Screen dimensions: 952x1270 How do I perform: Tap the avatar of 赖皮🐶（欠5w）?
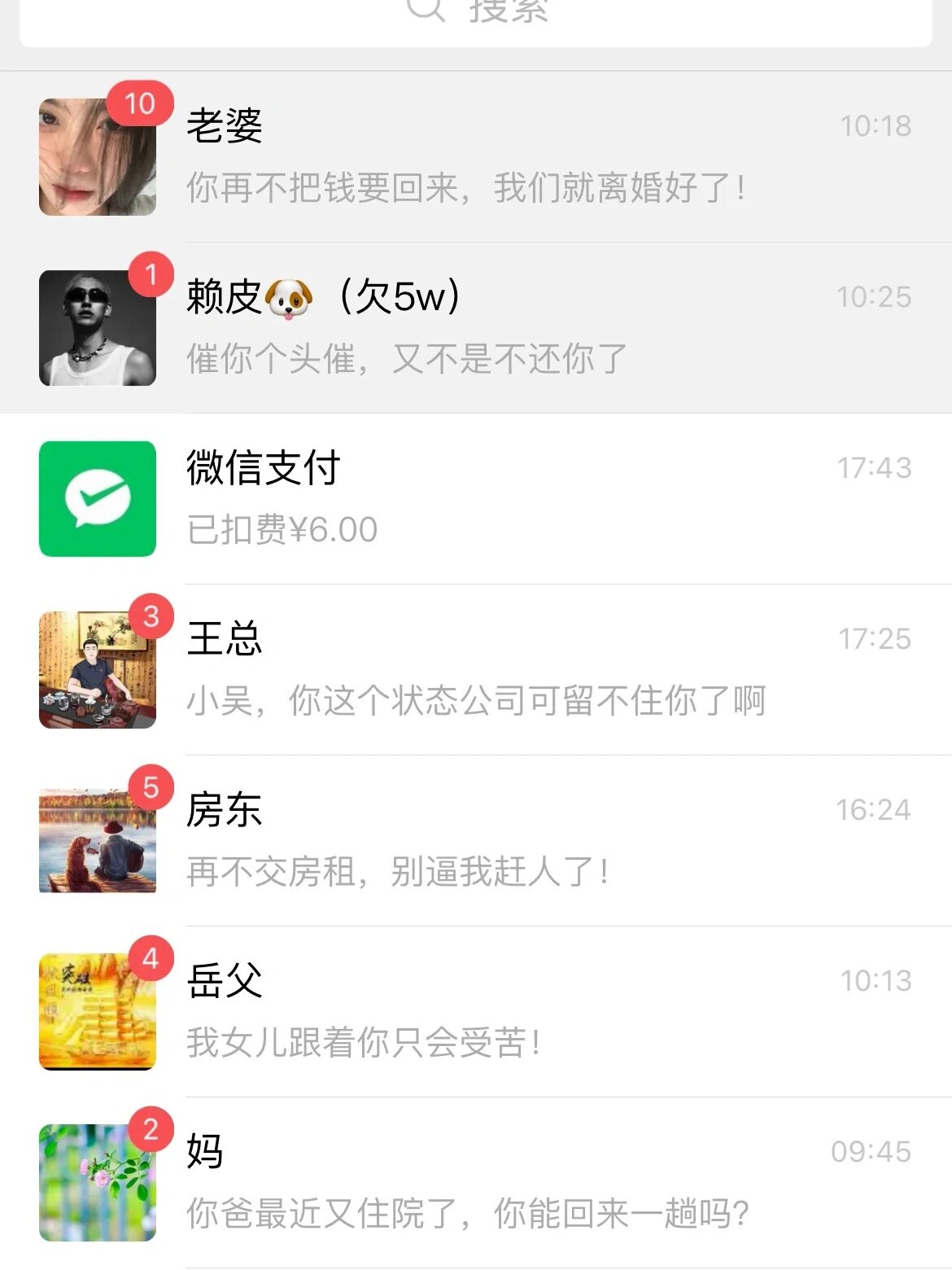97,327
